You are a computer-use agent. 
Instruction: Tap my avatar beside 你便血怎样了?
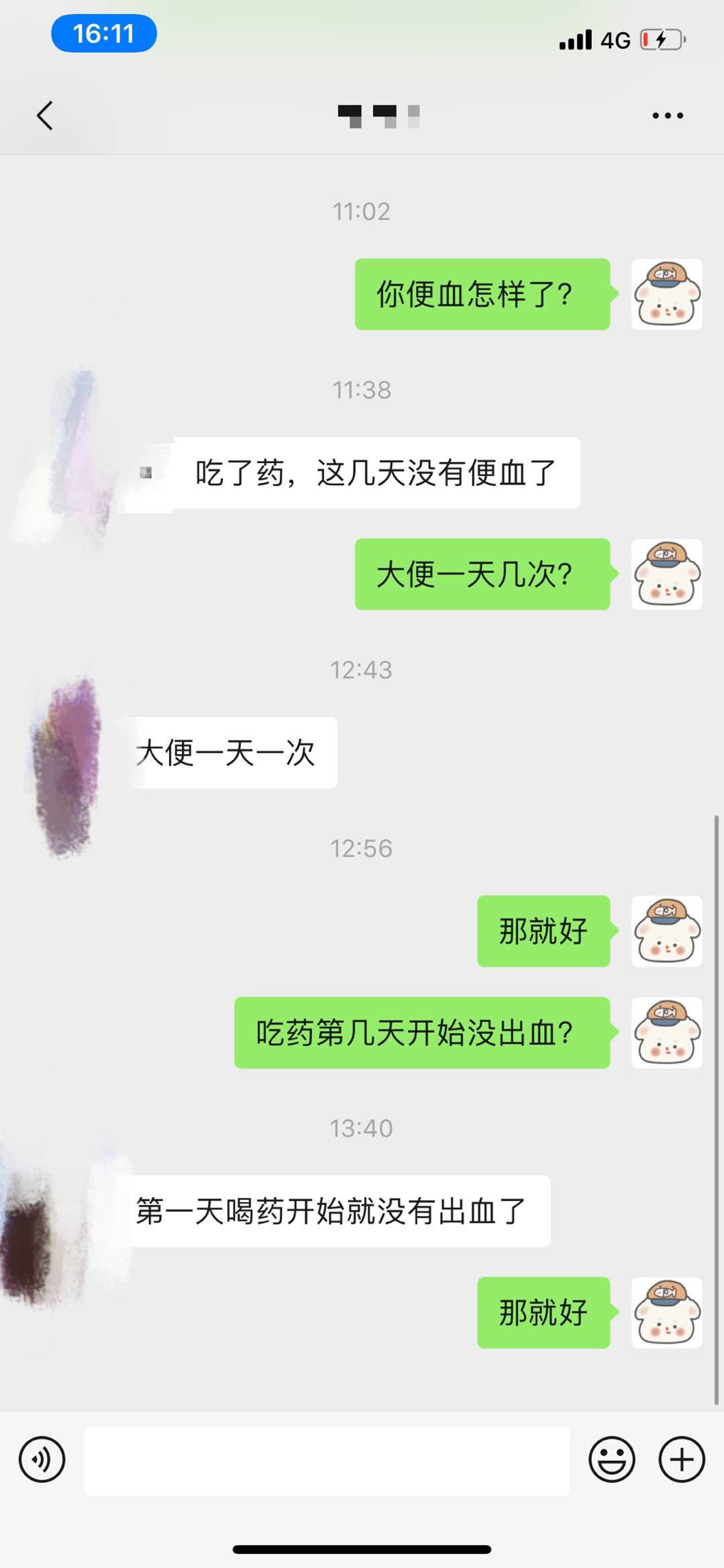(x=666, y=294)
